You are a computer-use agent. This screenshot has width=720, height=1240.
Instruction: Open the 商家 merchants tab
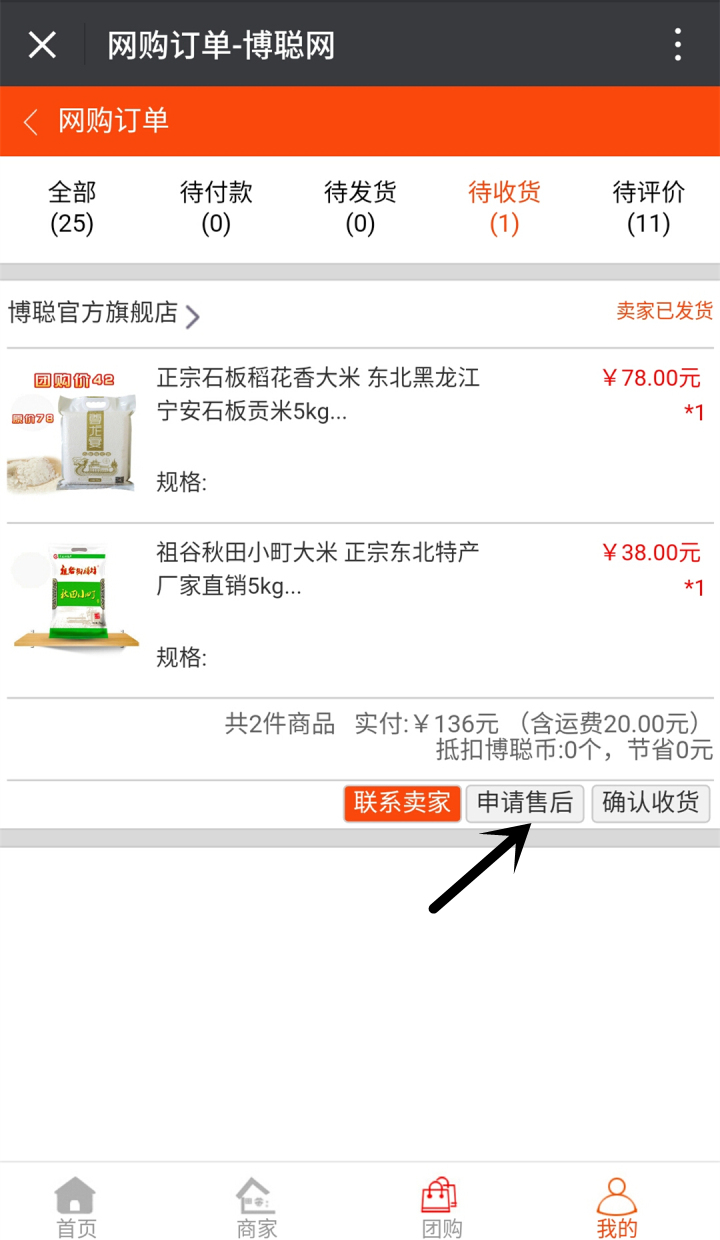click(256, 1207)
